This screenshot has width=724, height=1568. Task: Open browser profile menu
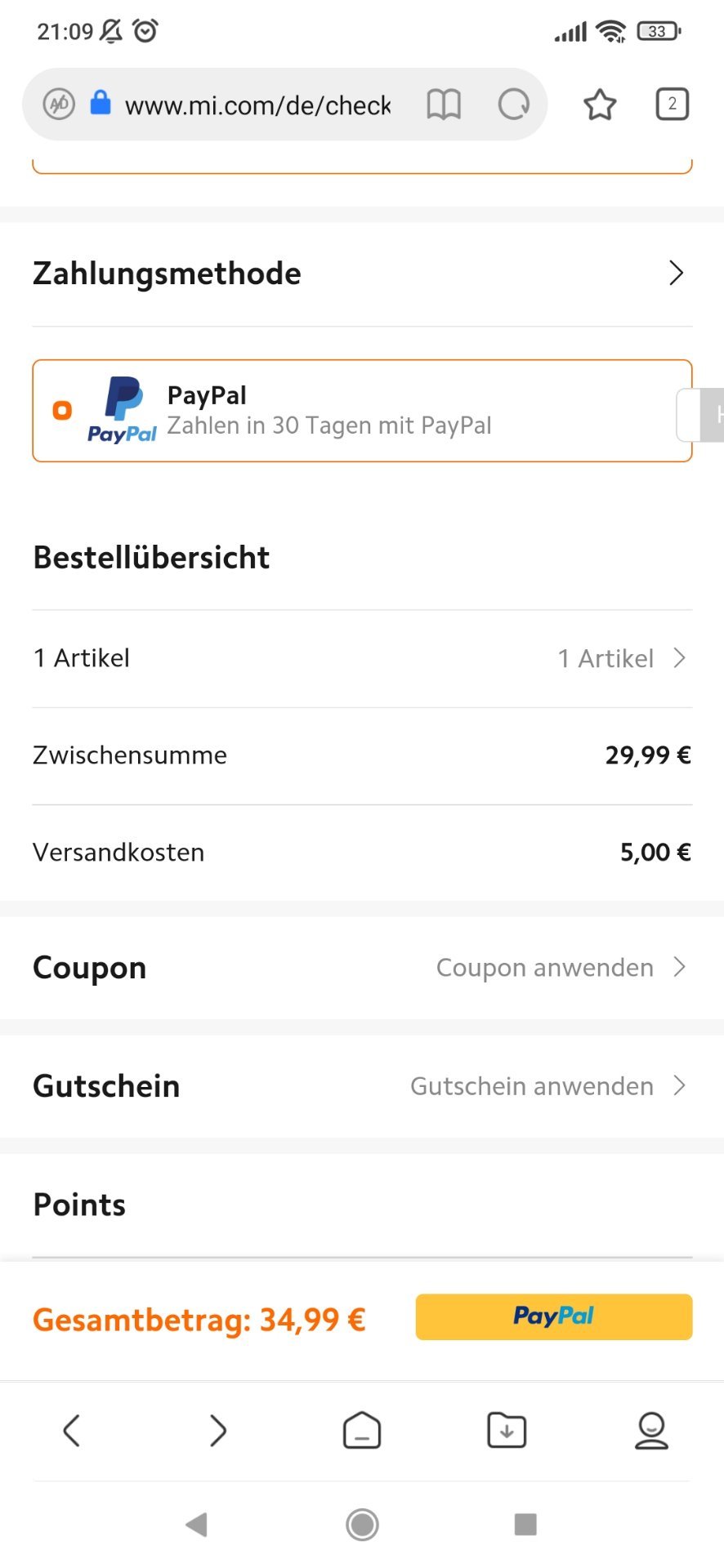pyautogui.click(x=651, y=1431)
